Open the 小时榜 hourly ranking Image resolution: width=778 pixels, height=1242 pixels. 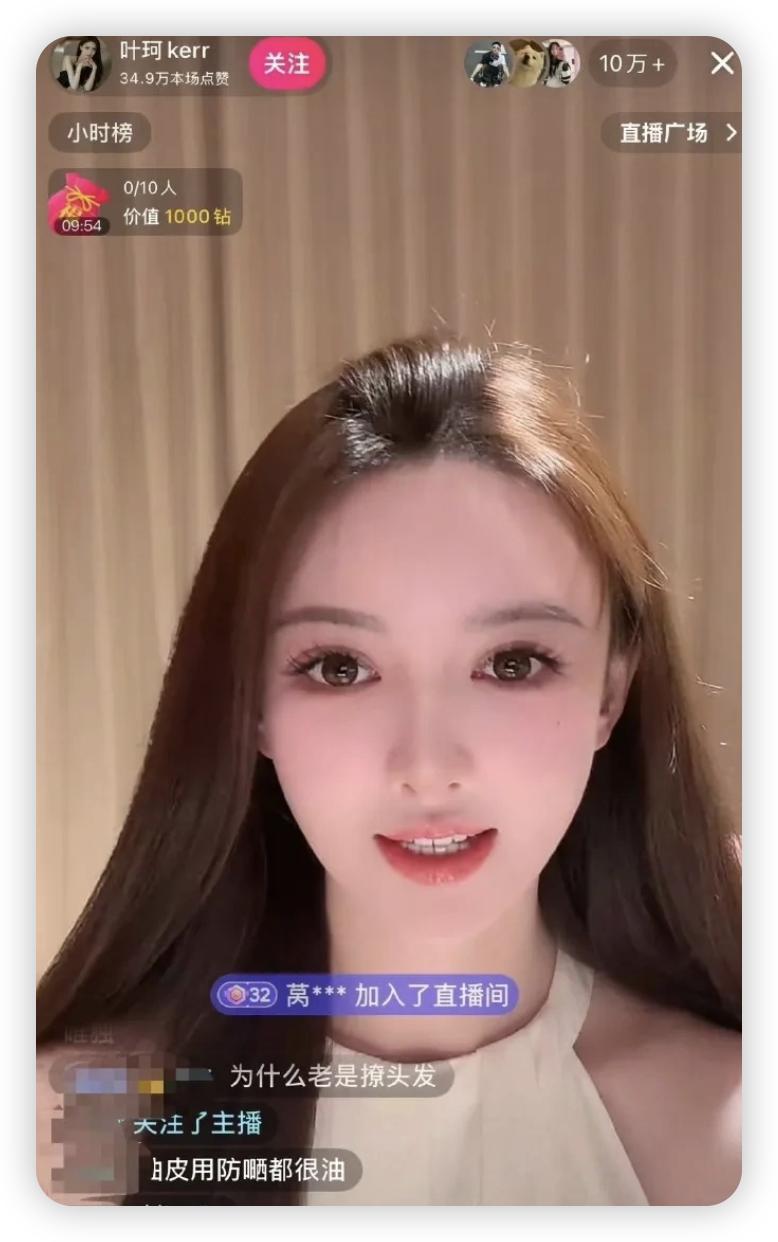tap(100, 132)
